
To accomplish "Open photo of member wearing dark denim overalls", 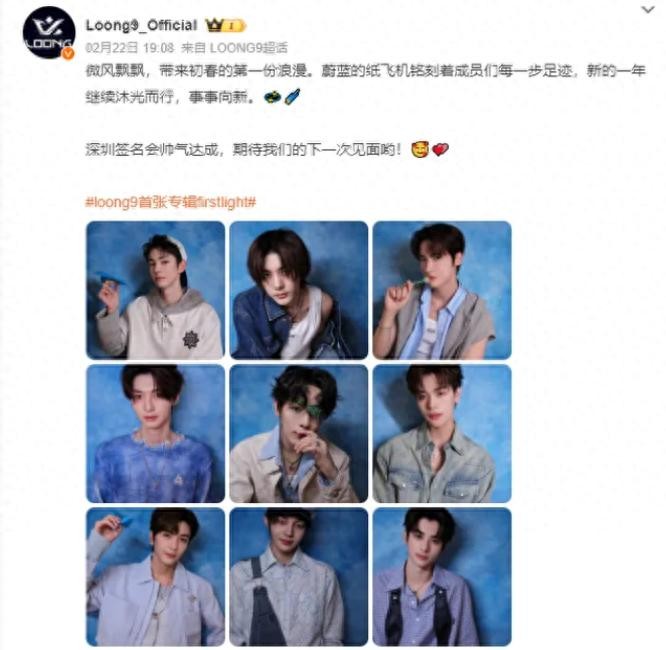I will [298, 576].
